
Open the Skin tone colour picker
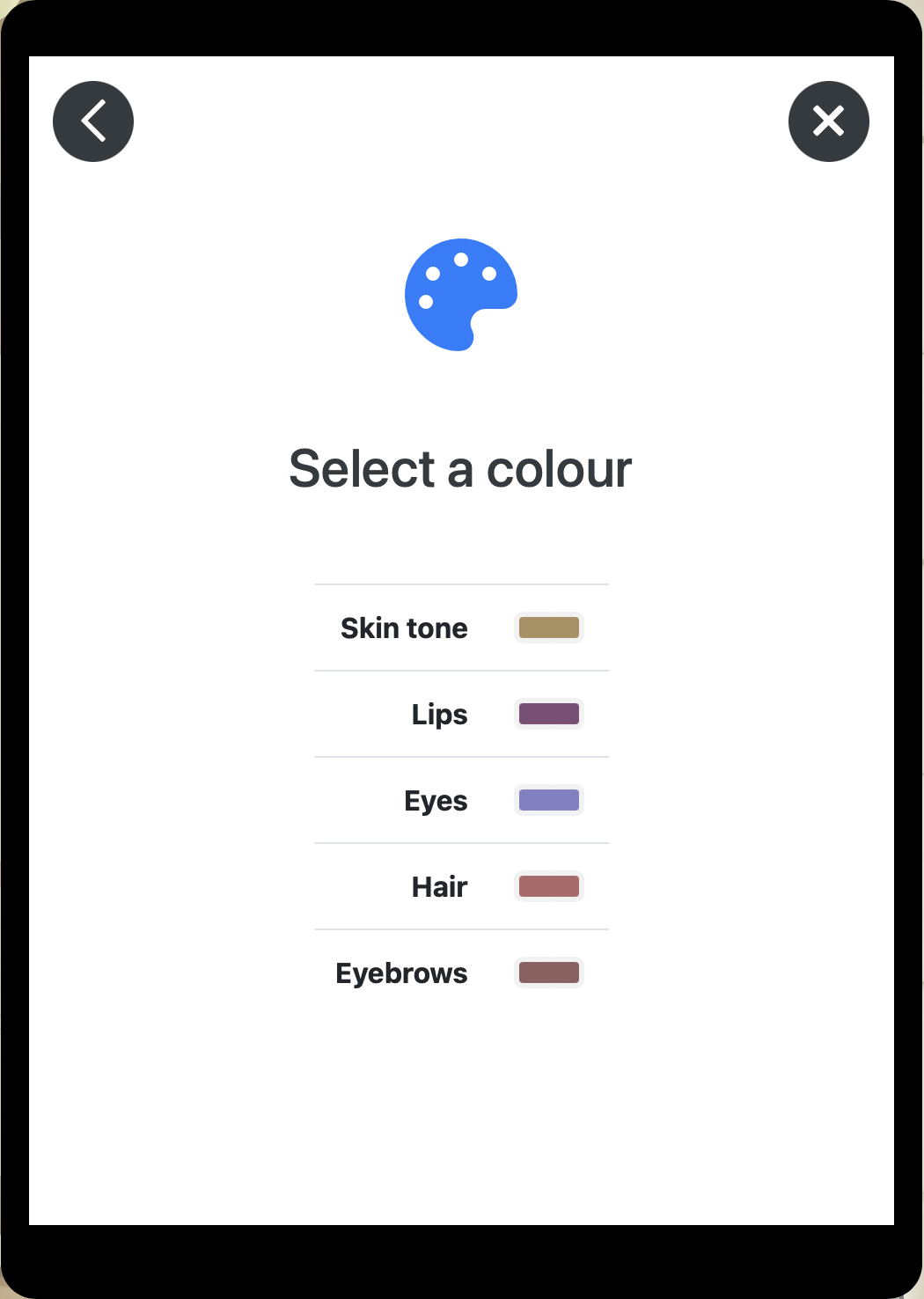(x=548, y=627)
